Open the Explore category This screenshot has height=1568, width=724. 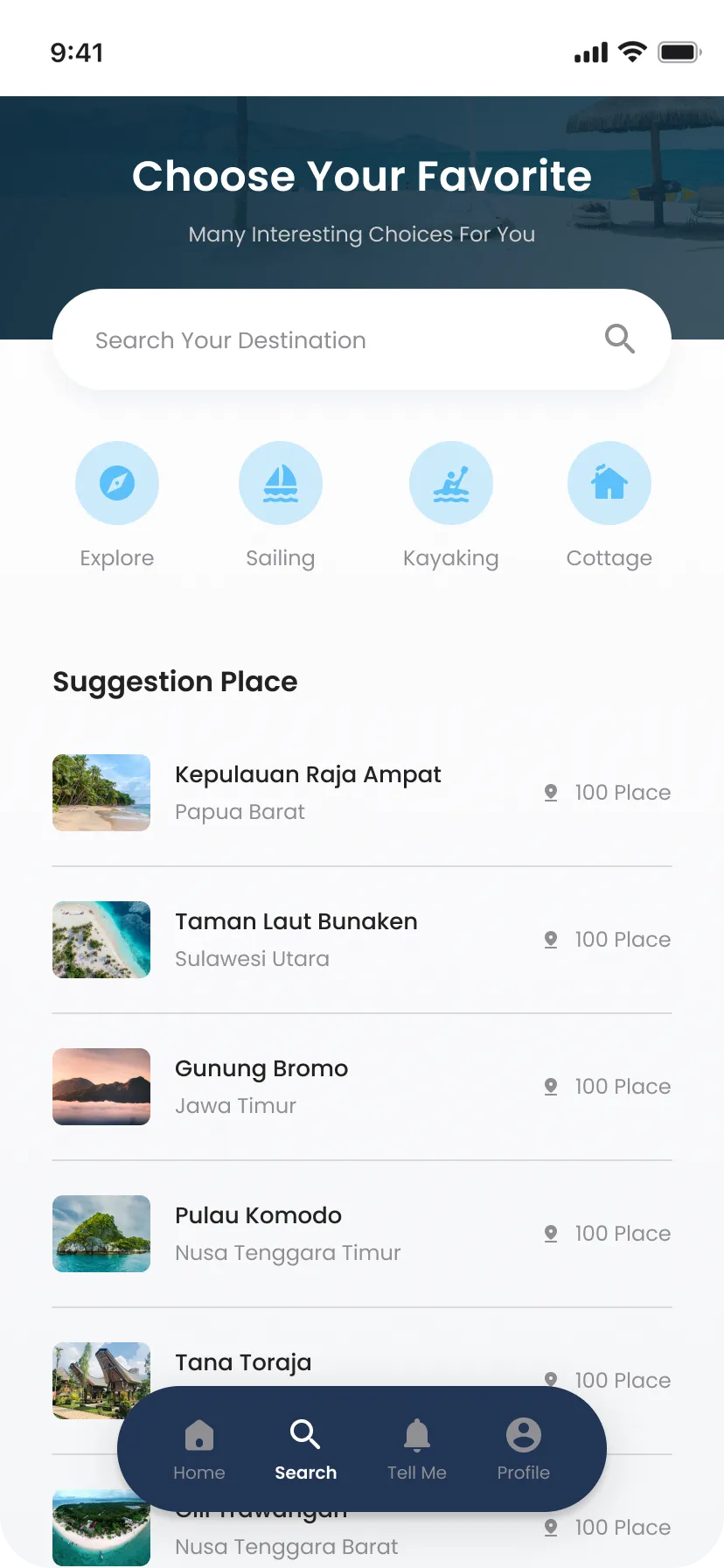click(117, 483)
